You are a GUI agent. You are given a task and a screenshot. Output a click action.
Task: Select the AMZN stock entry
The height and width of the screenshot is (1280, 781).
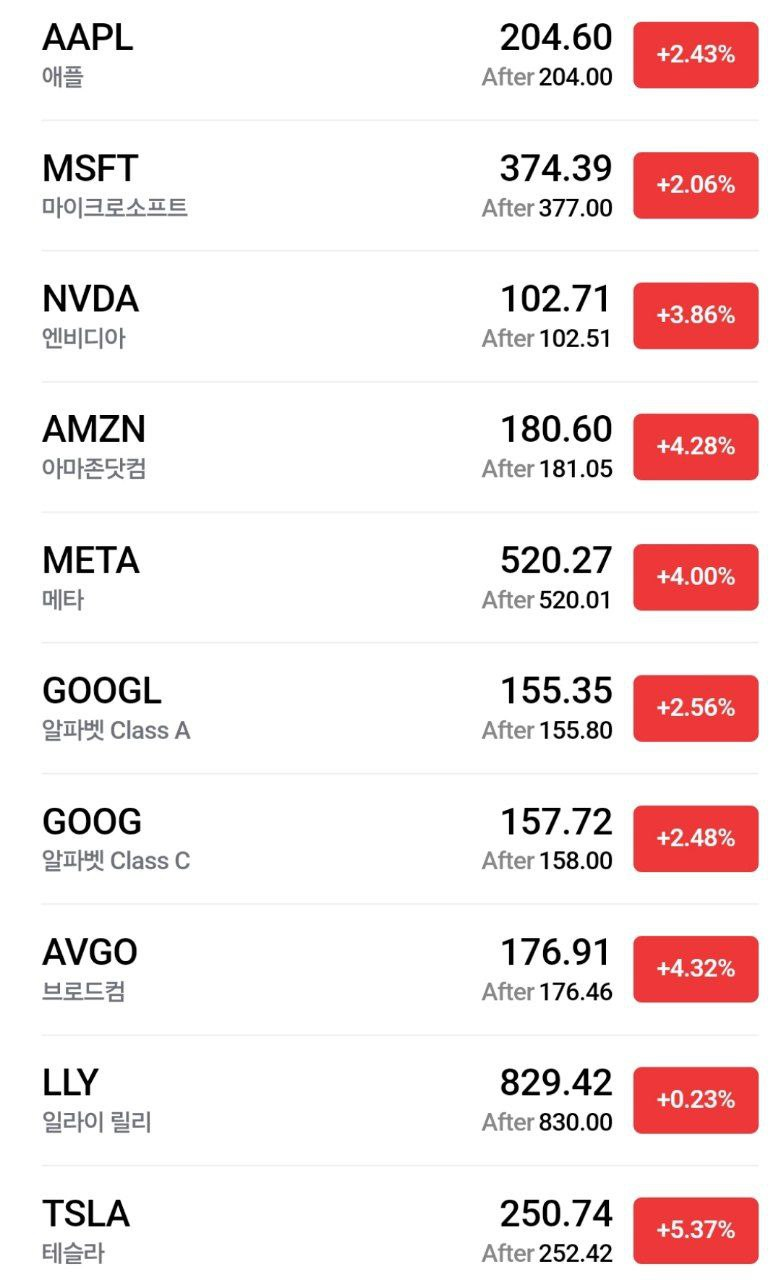94,430
